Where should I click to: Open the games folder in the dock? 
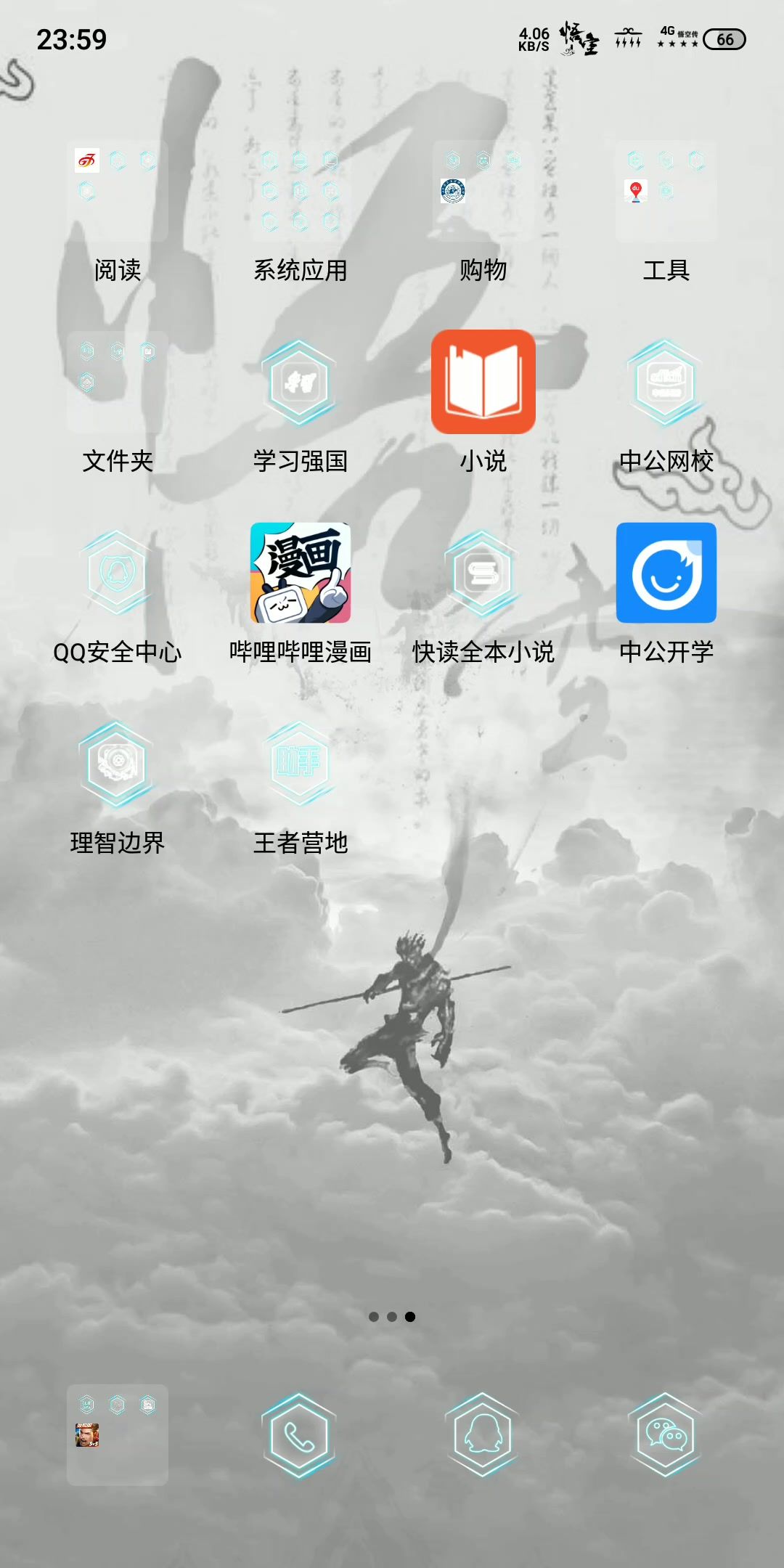coord(118,1435)
